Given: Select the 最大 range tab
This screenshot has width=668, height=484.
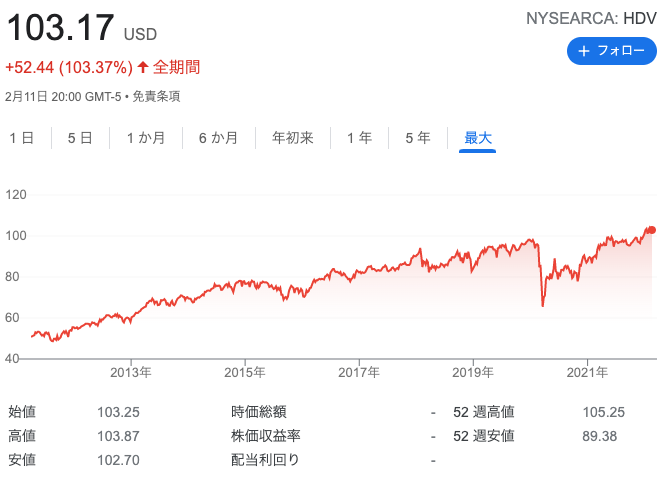Looking at the screenshot, I should point(478,138).
